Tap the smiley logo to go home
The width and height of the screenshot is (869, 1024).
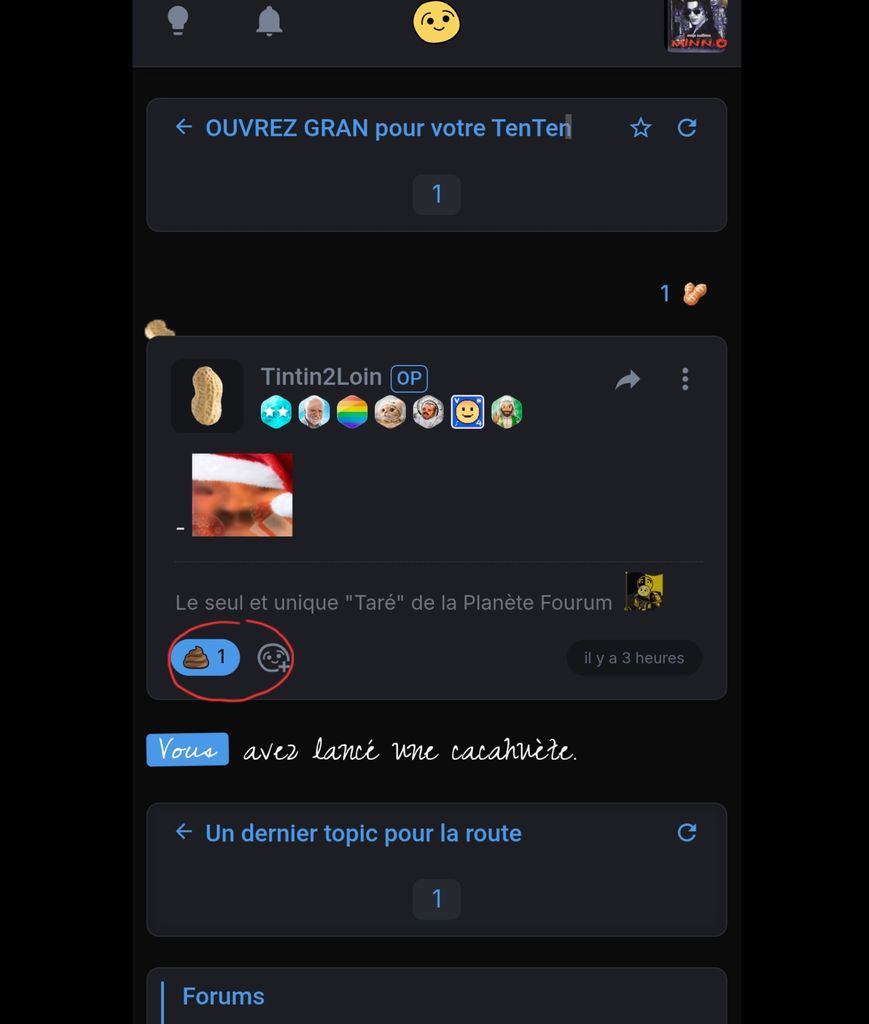(x=436, y=22)
